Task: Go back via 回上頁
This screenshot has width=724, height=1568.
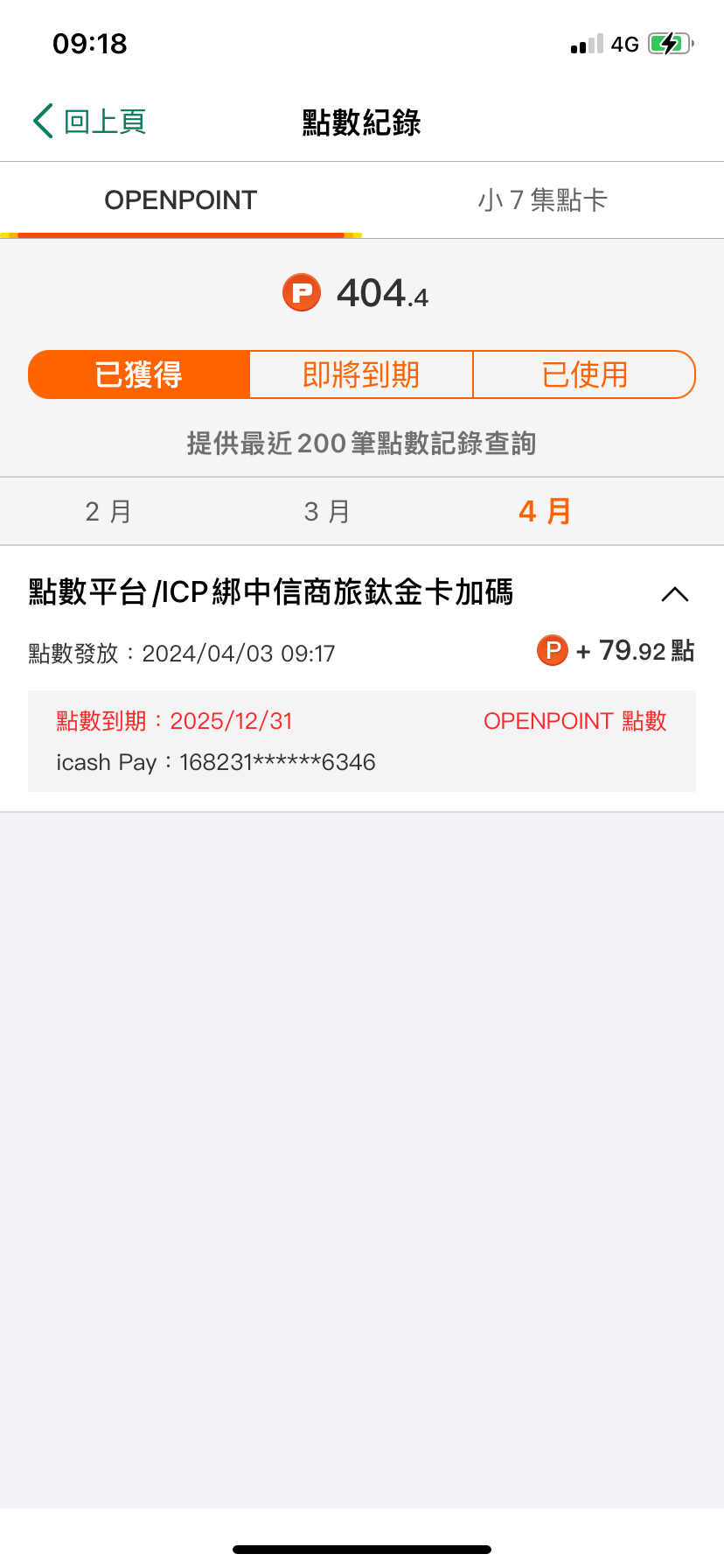Action: (89, 122)
